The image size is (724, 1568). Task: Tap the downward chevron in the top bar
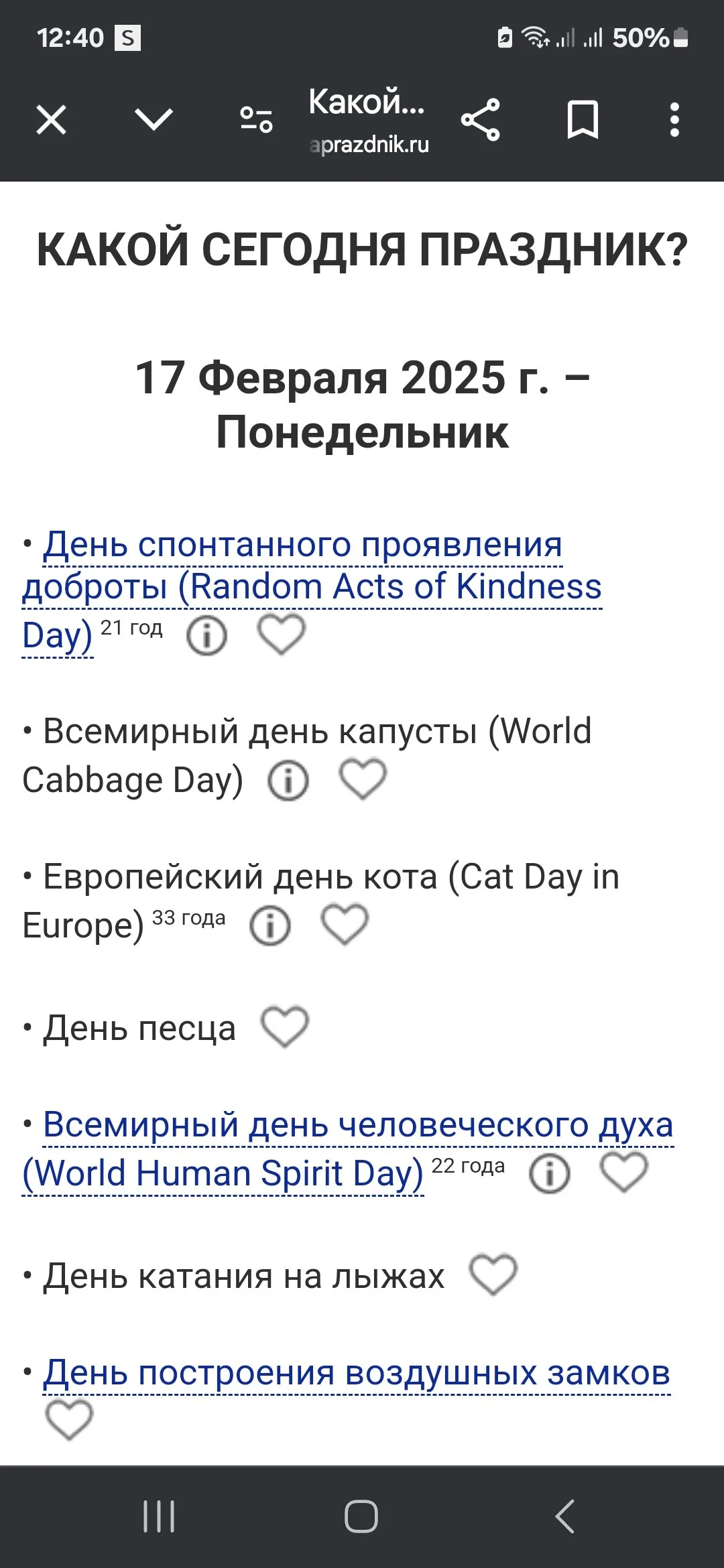(154, 121)
